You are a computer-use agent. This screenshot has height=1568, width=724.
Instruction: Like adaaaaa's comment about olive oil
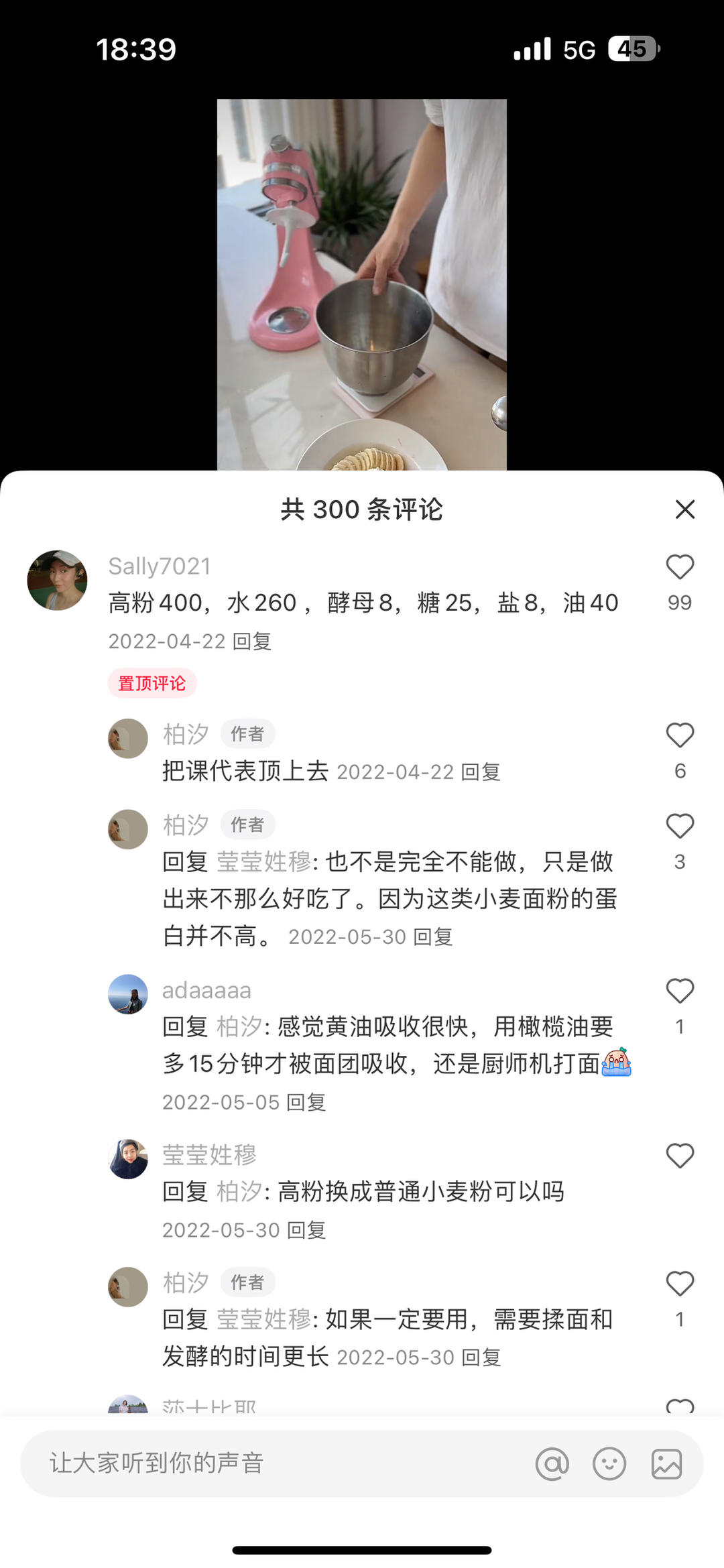pos(680,991)
